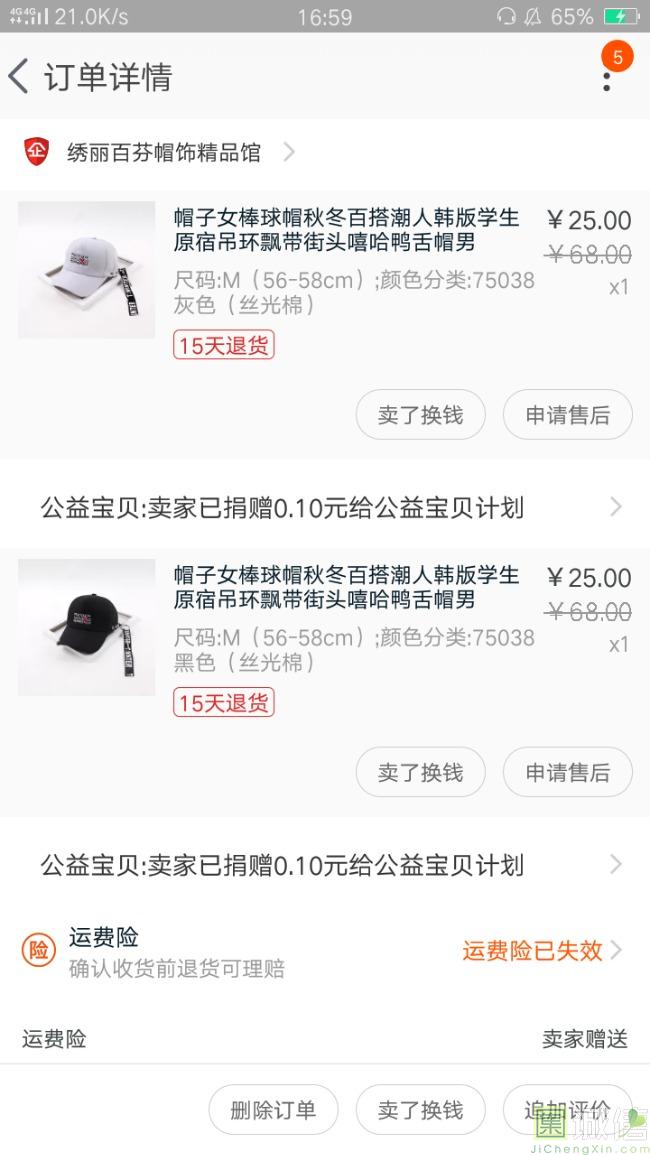Open the grey cap product thumbnail
The height and width of the screenshot is (1155, 650).
[87, 270]
